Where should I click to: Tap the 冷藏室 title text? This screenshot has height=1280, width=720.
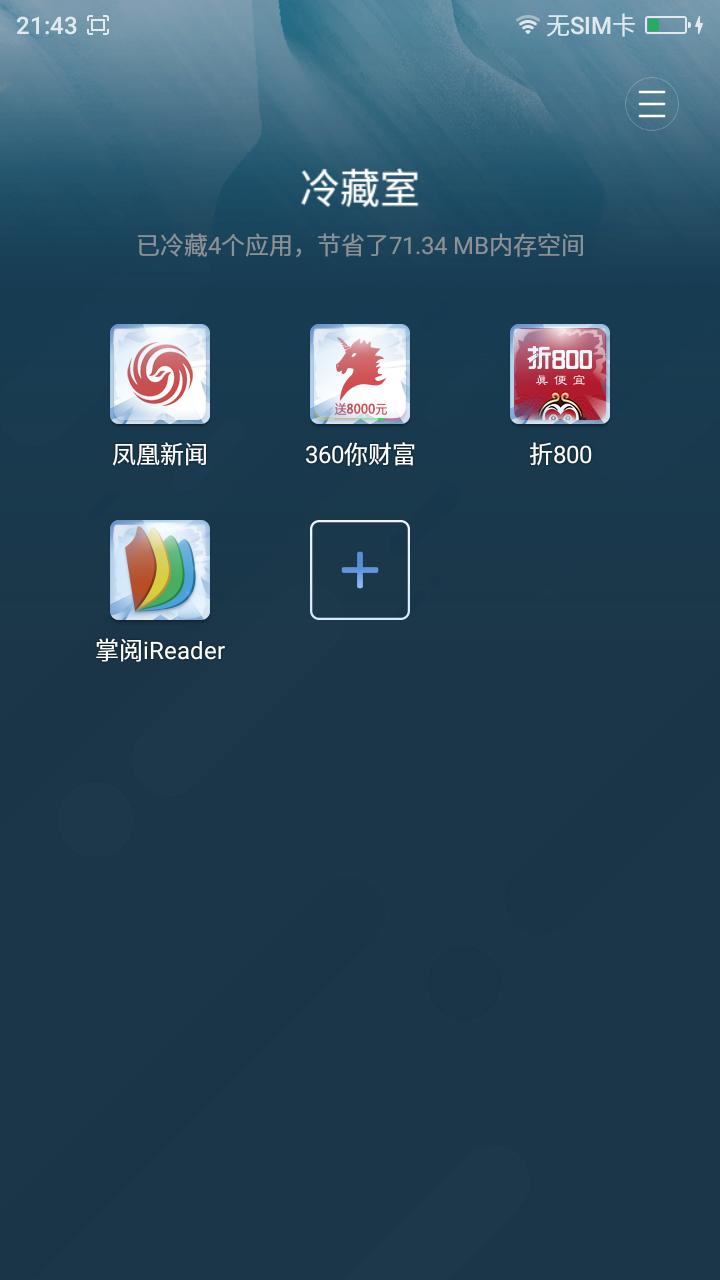click(360, 190)
